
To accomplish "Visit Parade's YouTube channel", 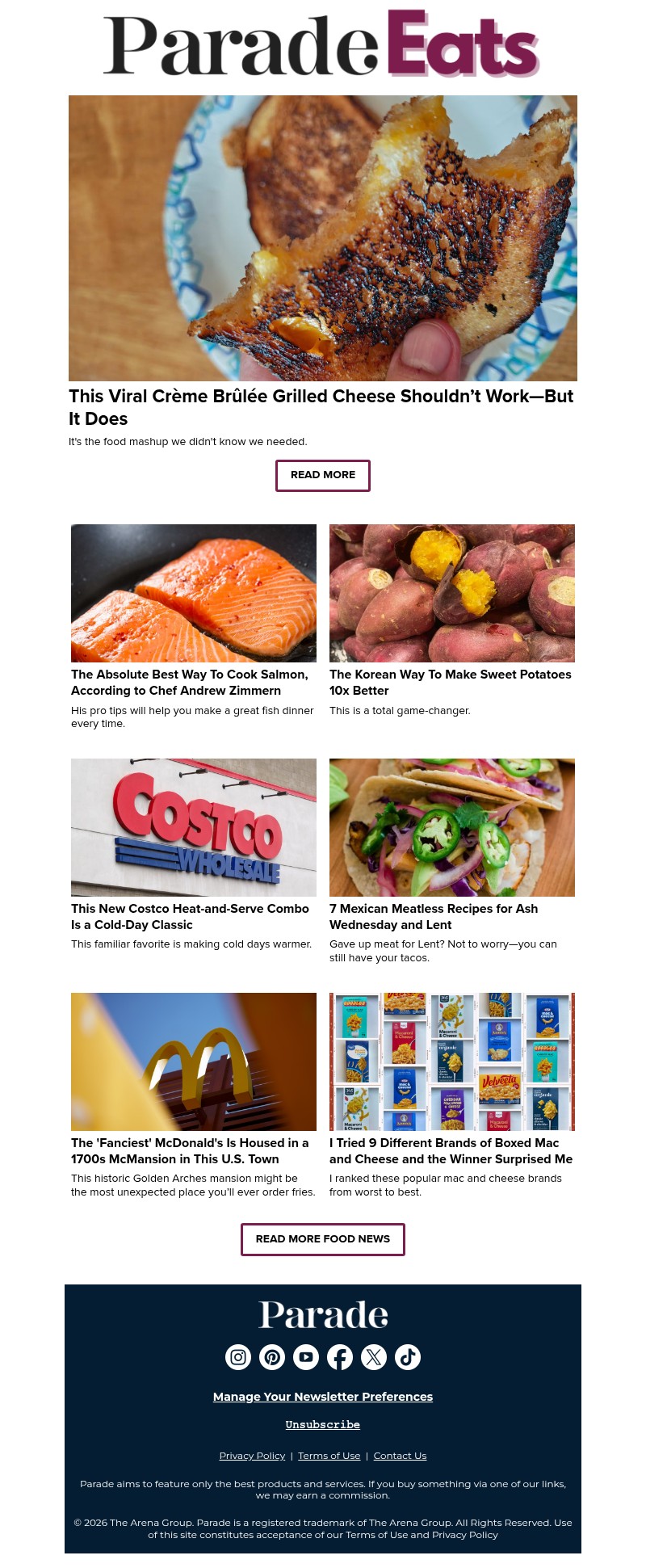I will pos(305,1357).
